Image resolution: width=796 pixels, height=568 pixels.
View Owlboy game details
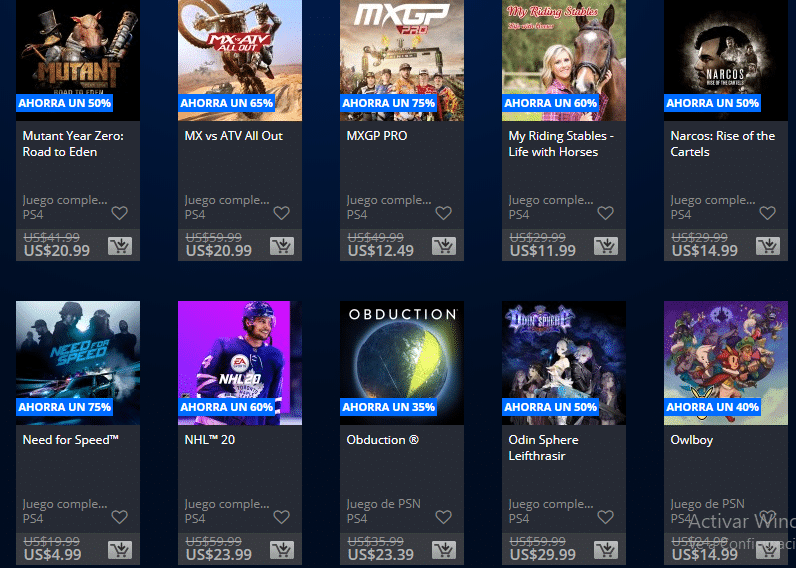(x=725, y=362)
